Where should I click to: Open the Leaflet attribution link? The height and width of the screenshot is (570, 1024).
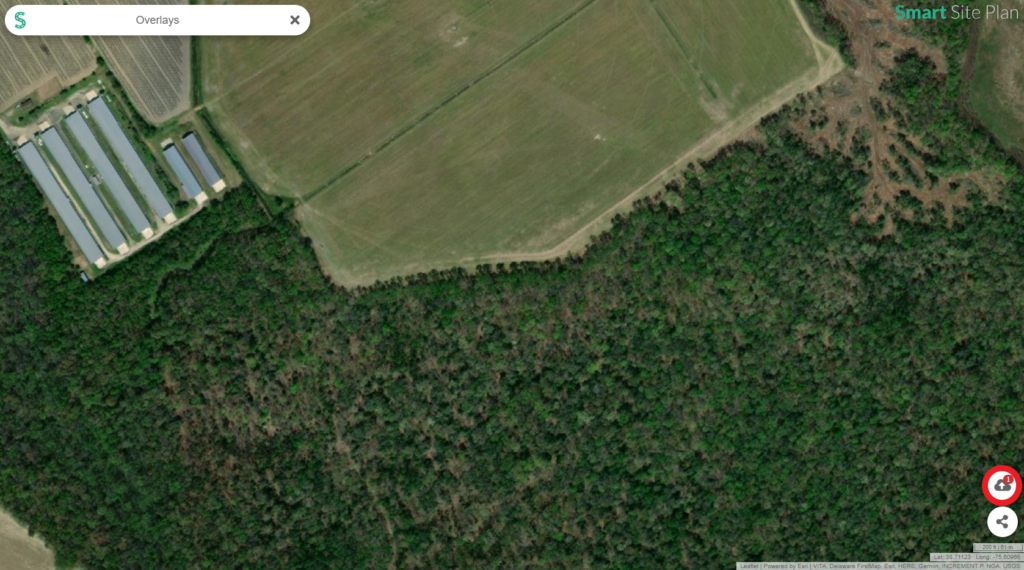point(746,566)
